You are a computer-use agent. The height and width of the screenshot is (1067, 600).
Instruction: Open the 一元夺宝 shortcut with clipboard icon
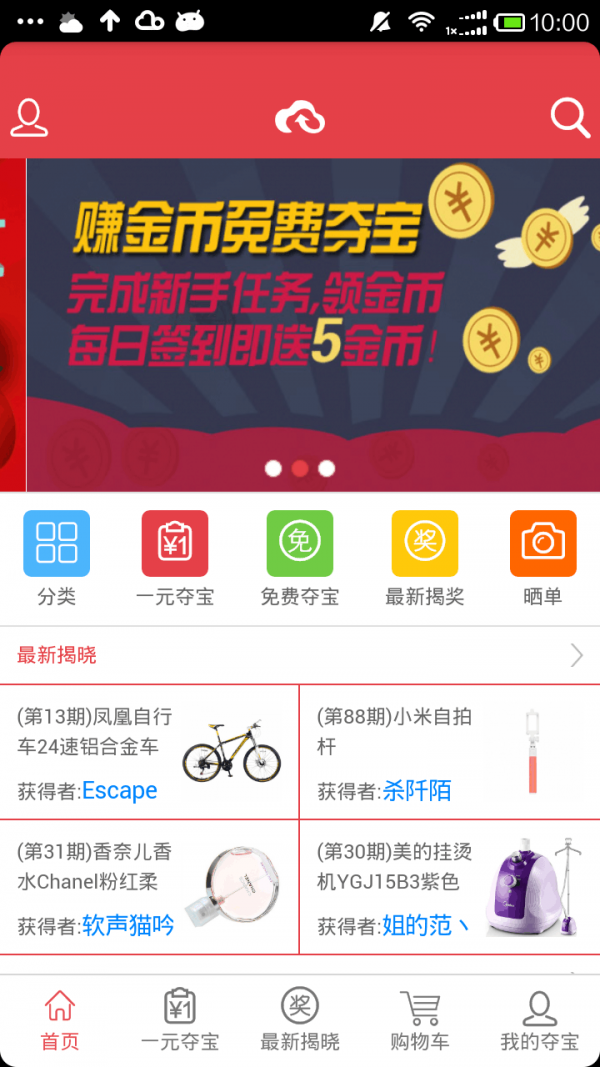(x=175, y=558)
